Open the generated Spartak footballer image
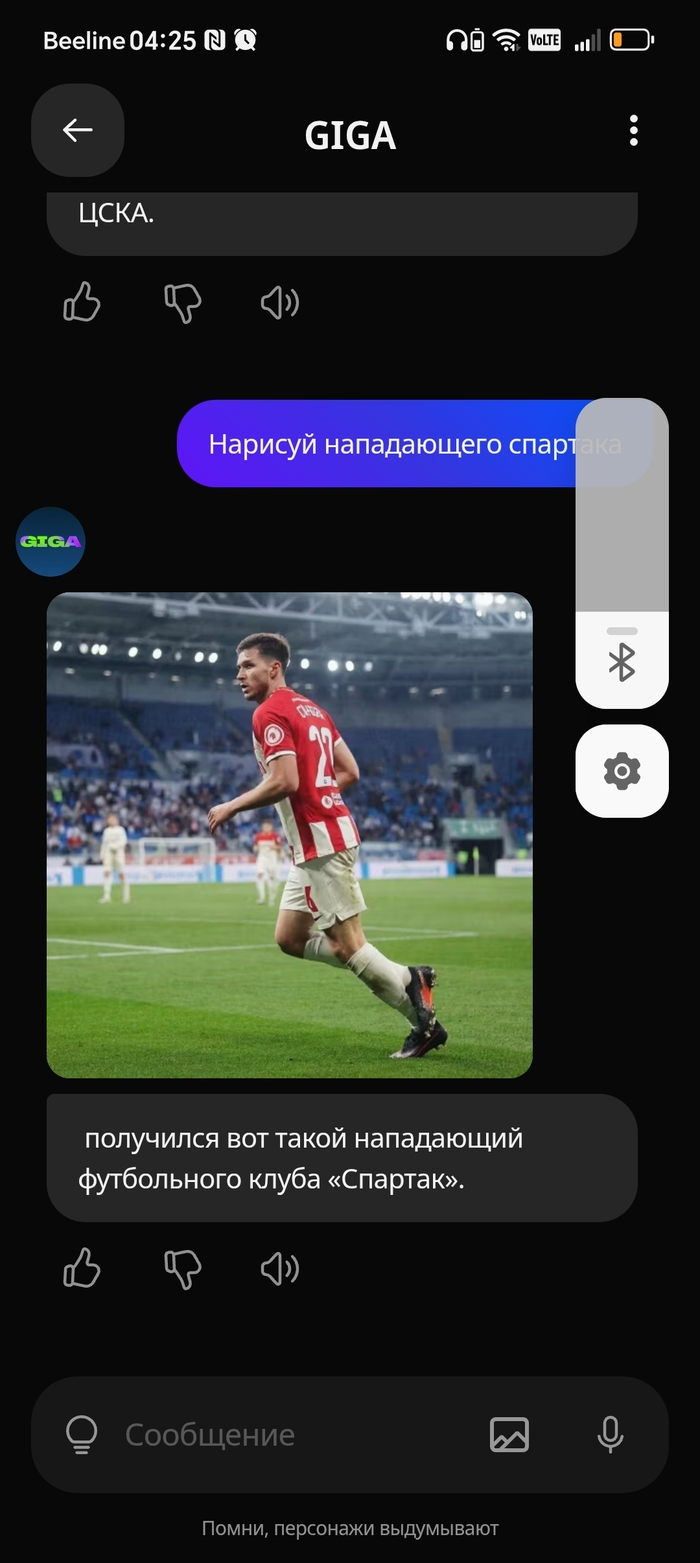Screen dimensions: 700x1563 point(290,835)
